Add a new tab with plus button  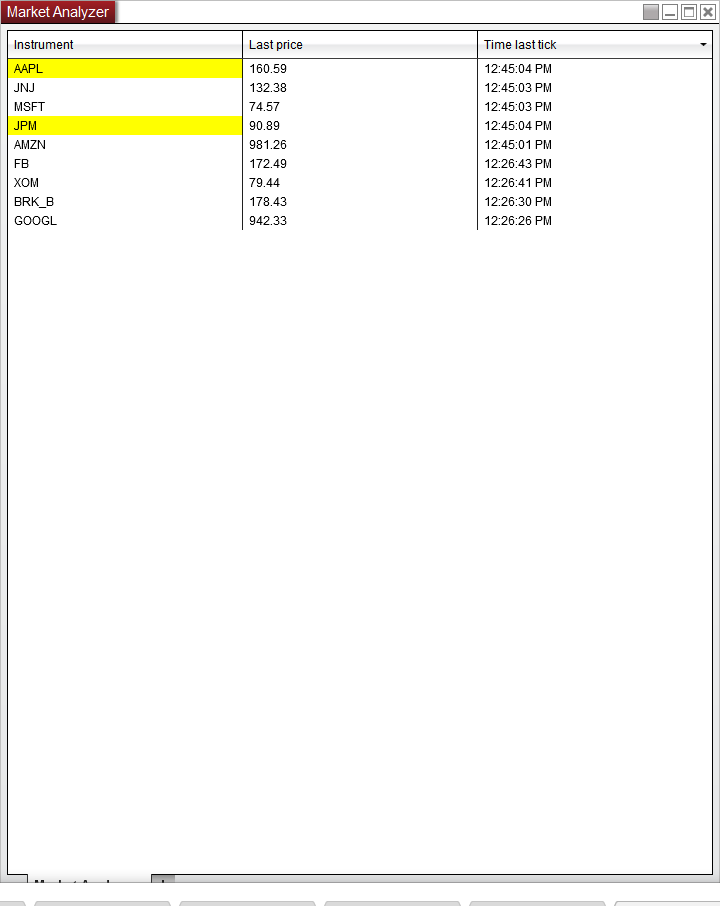pos(163,880)
